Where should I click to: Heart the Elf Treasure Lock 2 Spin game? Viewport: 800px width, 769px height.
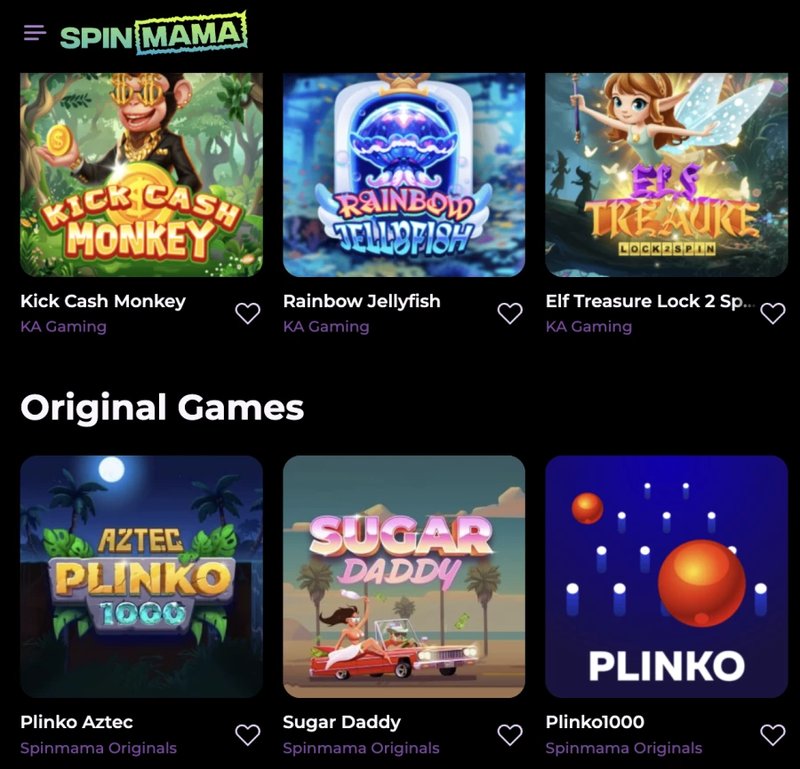click(773, 313)
